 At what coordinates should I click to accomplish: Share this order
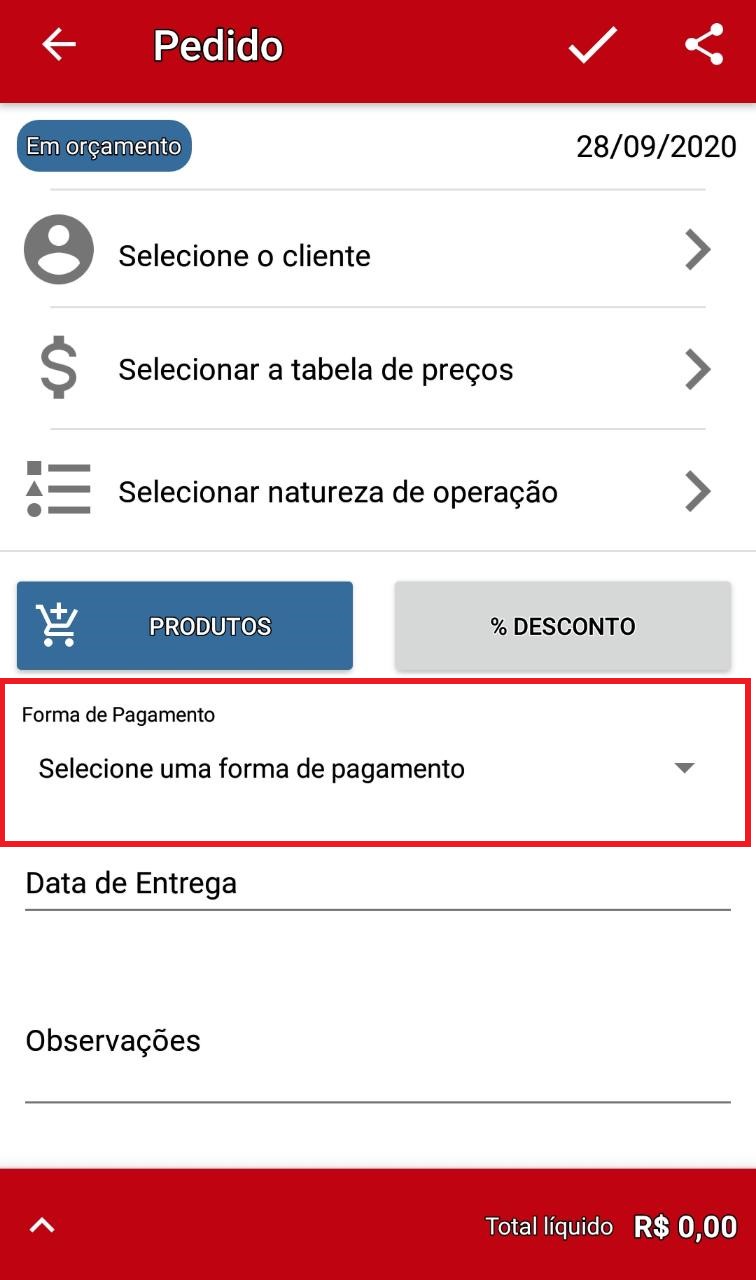tap(704, 46)
